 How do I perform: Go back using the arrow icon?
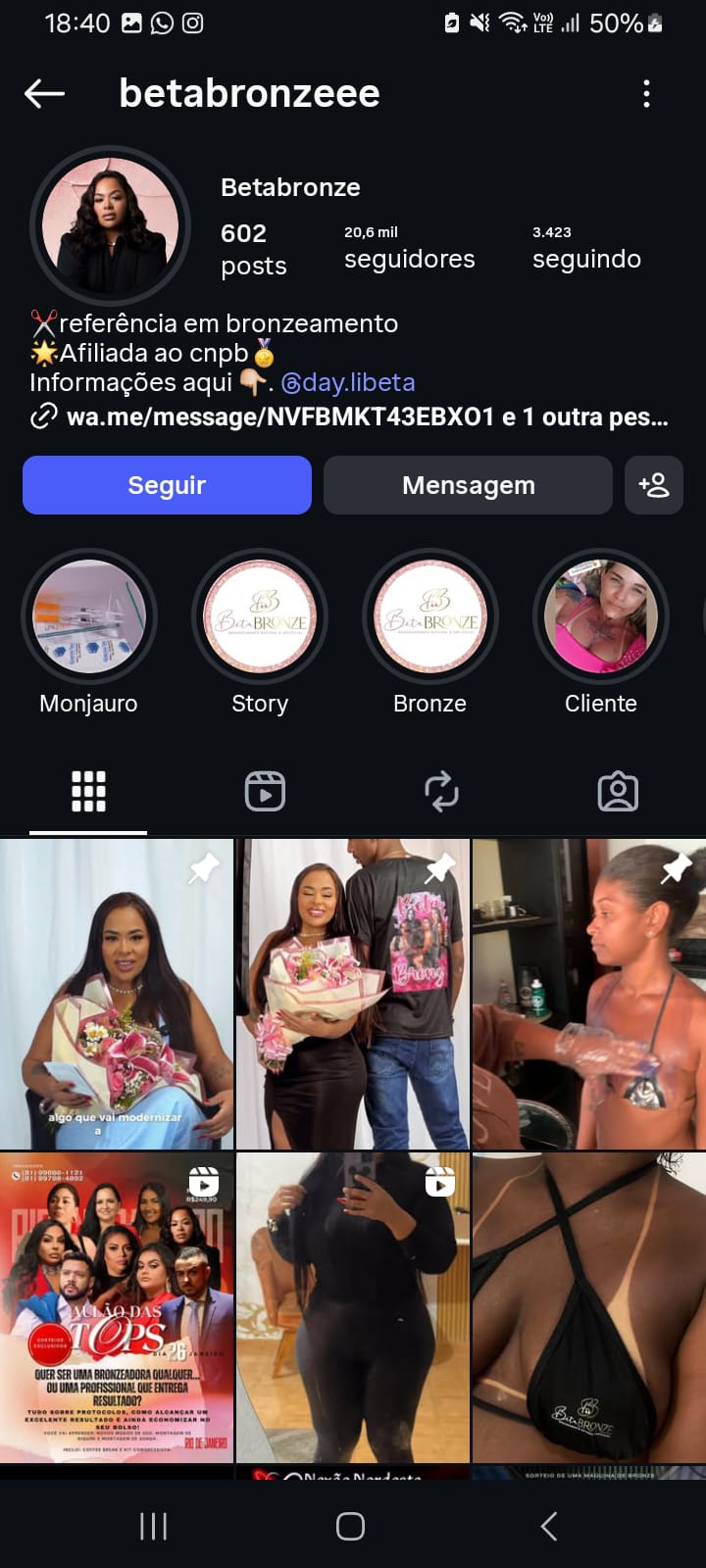(x=44, y=93)
